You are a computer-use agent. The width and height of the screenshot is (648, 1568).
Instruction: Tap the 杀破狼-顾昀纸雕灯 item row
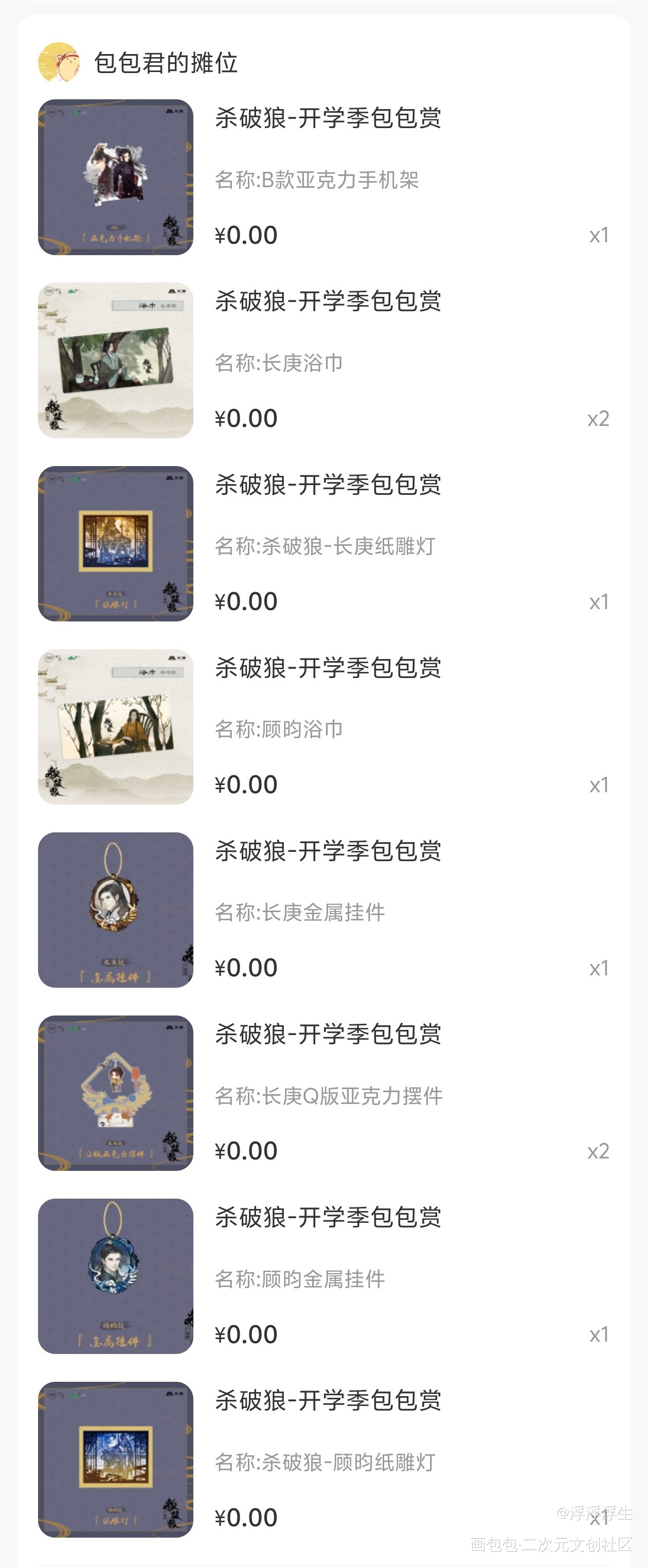pyautogui.click(x=325, y=1462)
